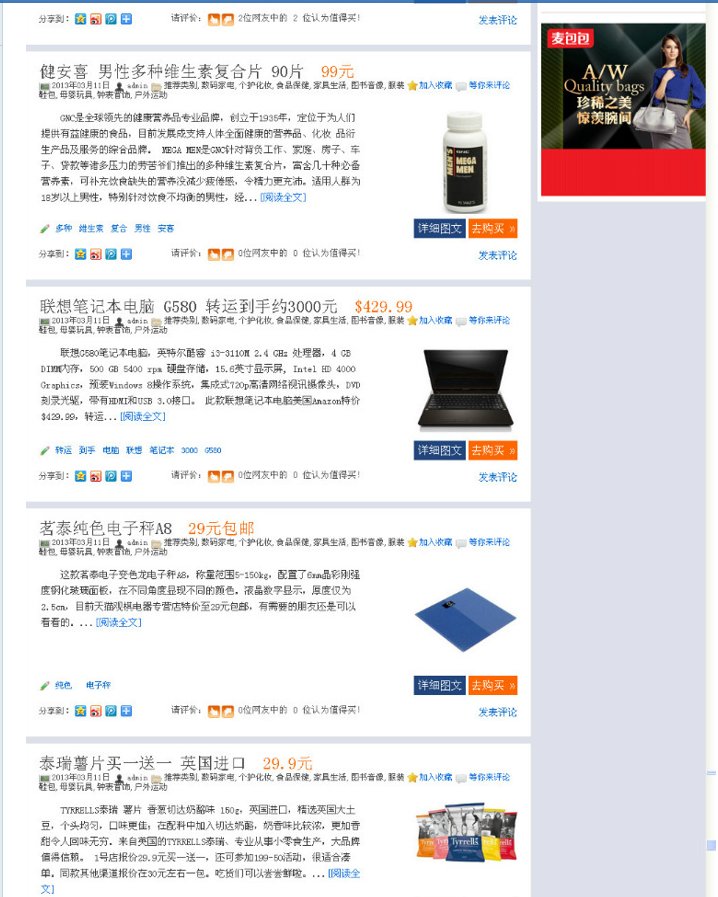Read full text of the 茗泰电子秤 post
The width and height of the screenshot is (718, 897).
coord(118,622)
